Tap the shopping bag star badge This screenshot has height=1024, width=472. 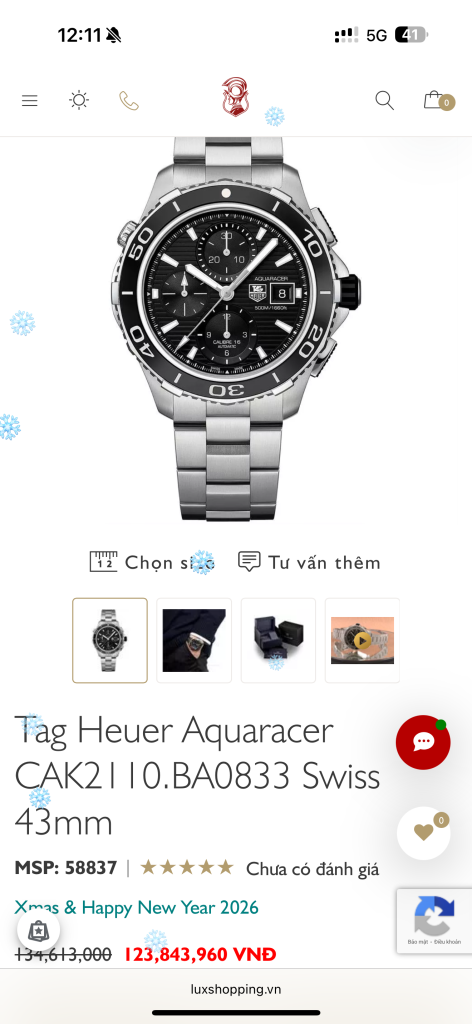click(39, 930)
